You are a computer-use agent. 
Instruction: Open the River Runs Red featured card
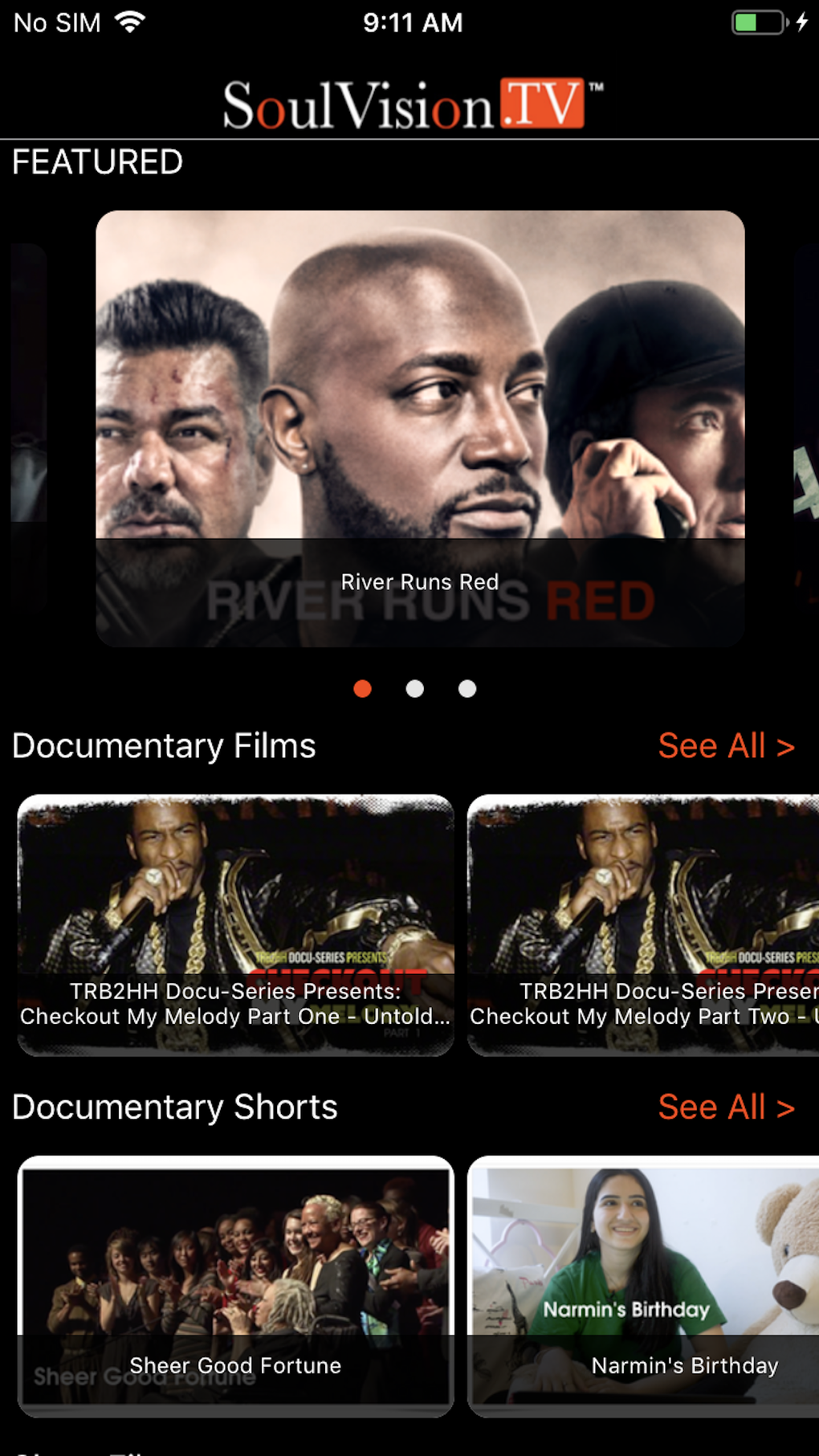pyautogui.click(x=420, y=428)
